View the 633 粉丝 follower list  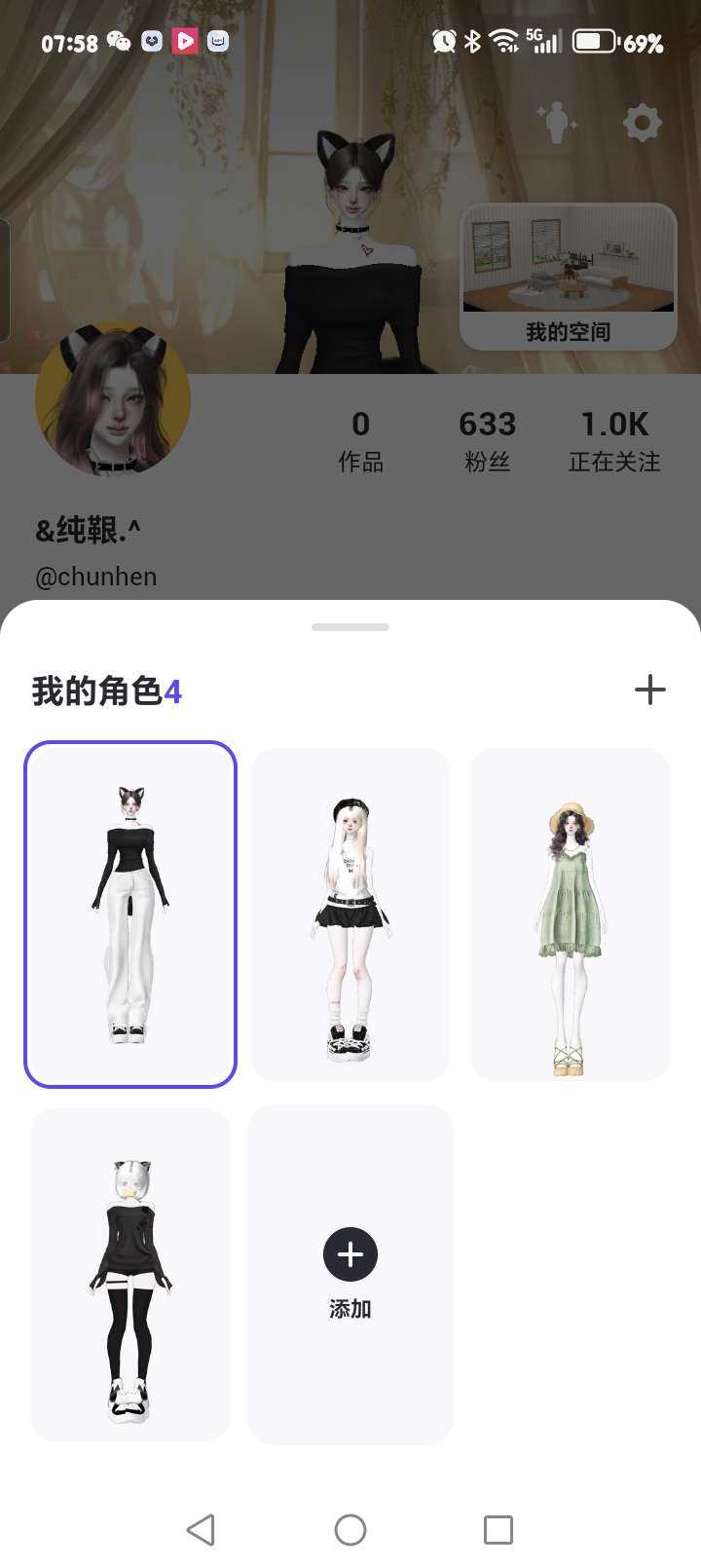[x=487, y=438]
